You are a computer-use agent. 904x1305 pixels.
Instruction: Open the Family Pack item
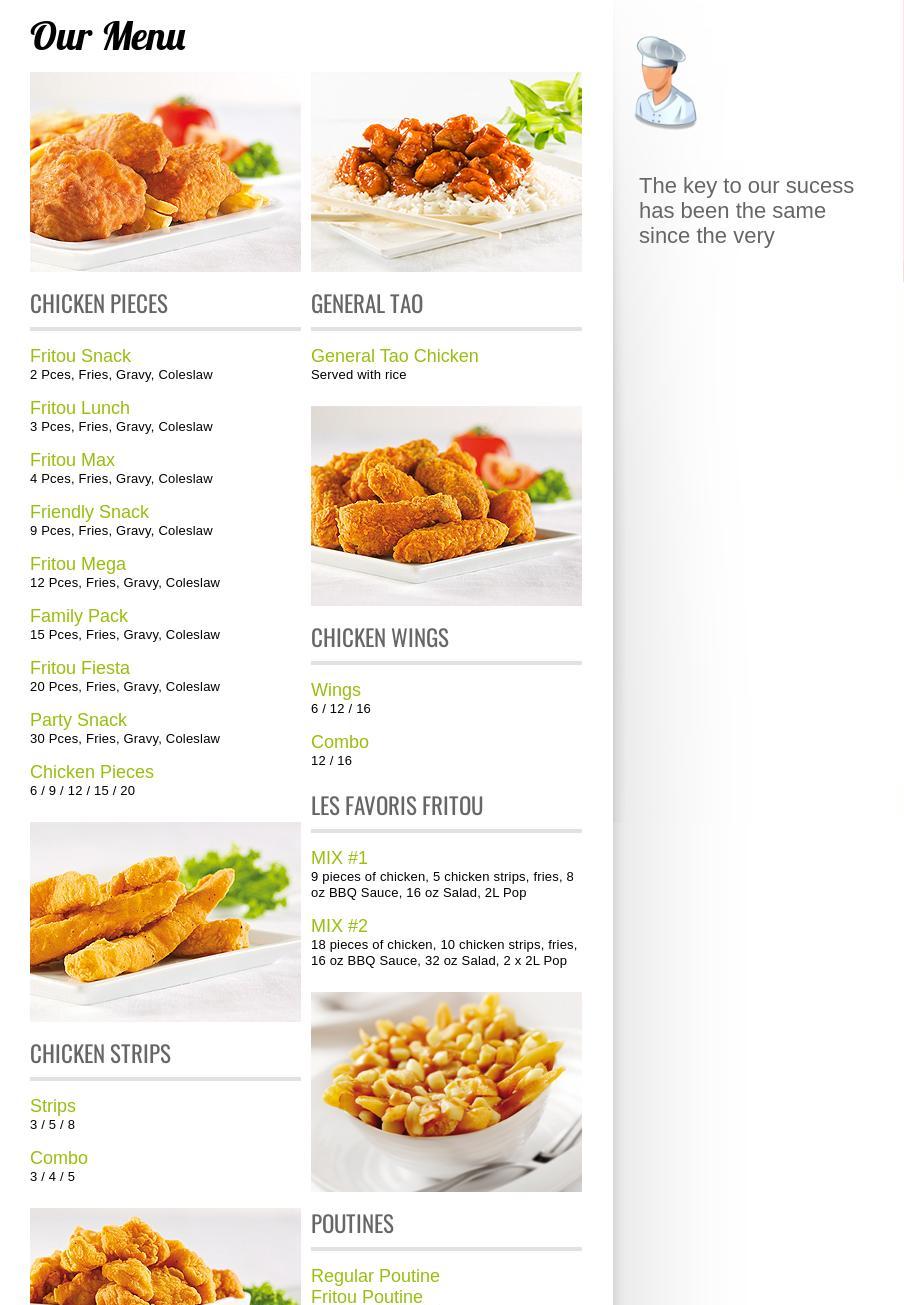click(x=79, y=616)
